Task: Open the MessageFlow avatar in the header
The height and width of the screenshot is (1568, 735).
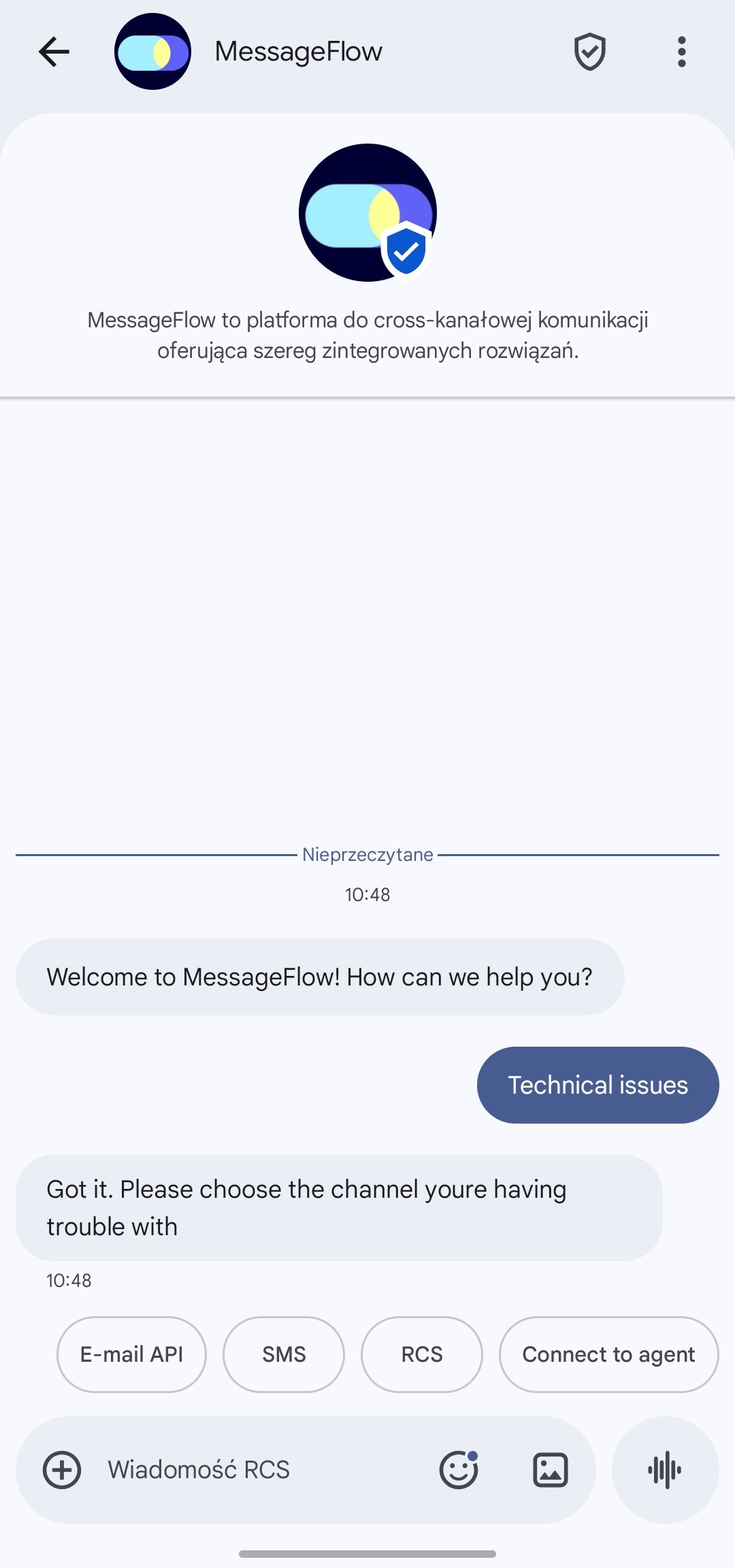Action: (x=152, y=52)
